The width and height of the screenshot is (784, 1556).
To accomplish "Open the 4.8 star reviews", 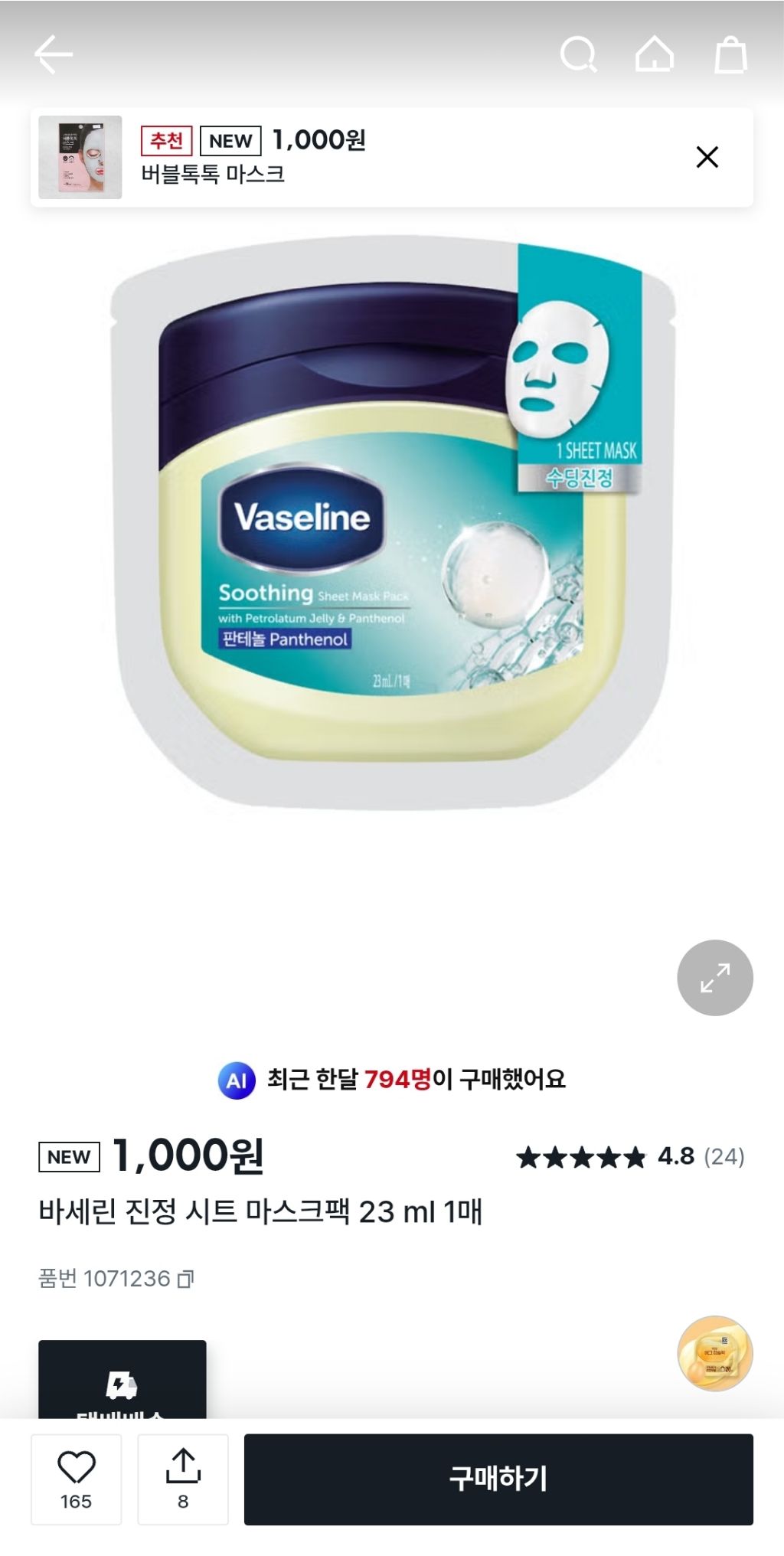I will pyautogui.click(x=630, y=1156).
